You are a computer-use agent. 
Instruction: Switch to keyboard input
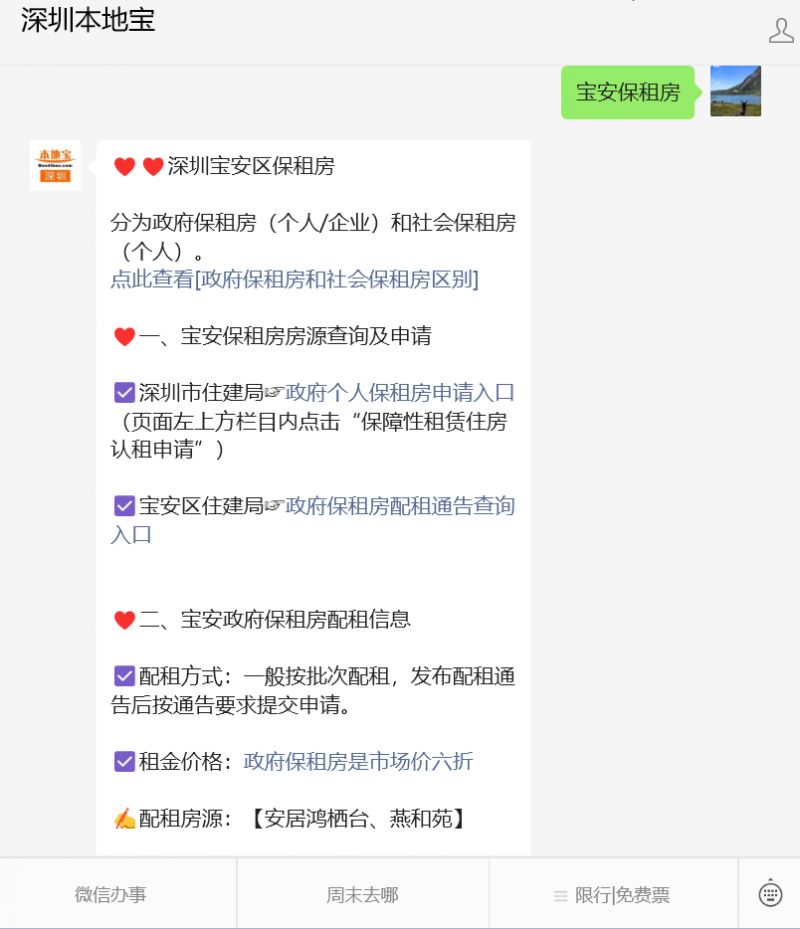pos(770,893)
